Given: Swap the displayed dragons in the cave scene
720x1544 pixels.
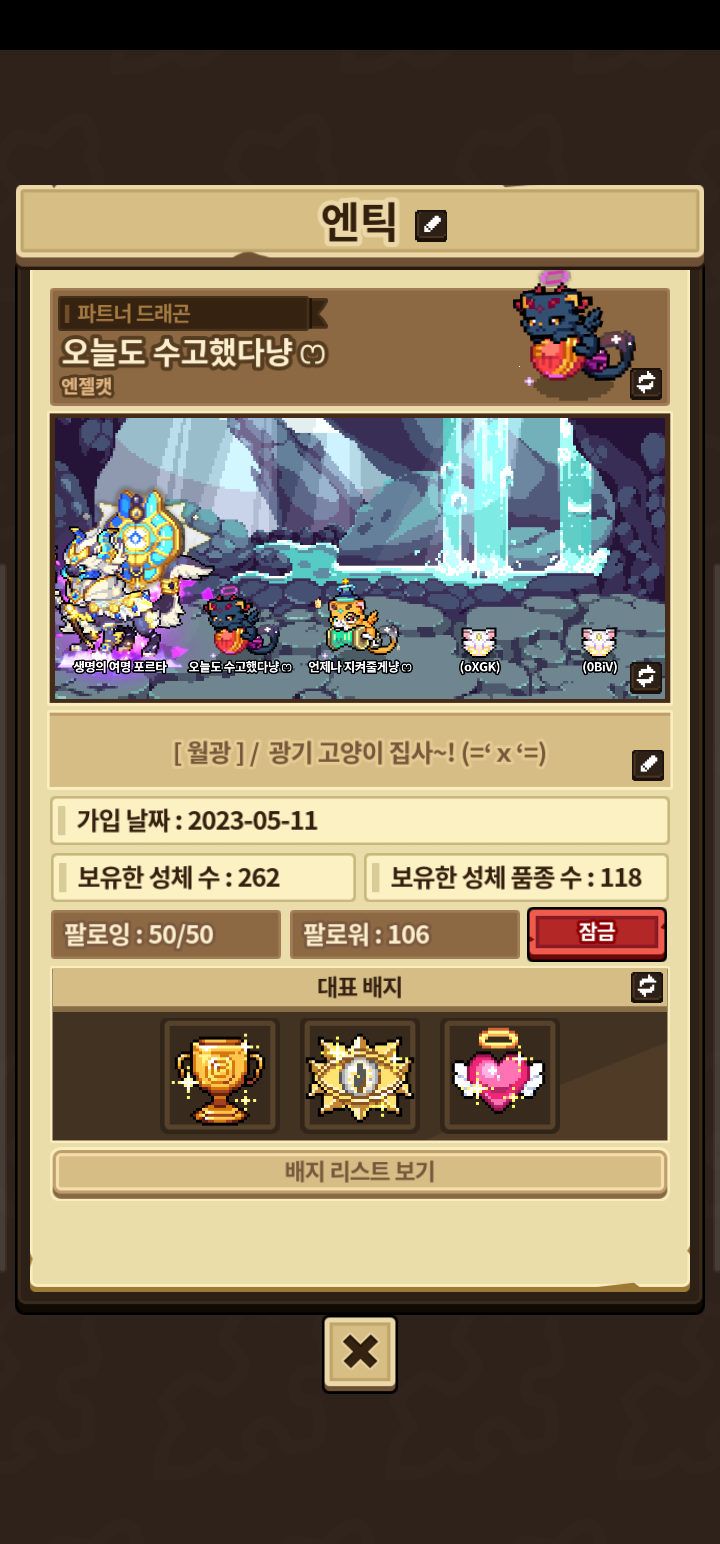Looking at the screenshot, I should [x=646, y=677].
